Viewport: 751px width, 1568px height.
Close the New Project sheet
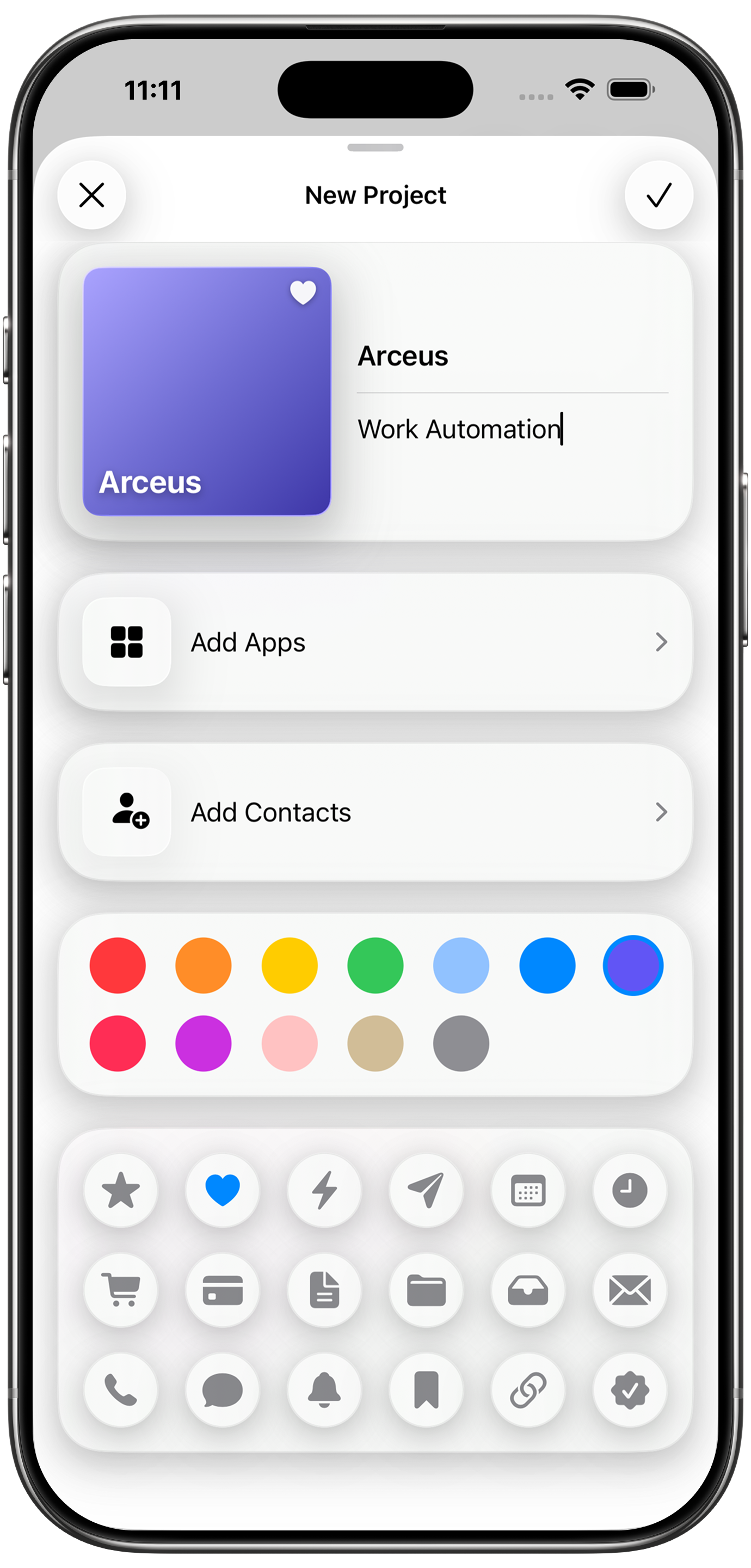[x=92, y=195]
